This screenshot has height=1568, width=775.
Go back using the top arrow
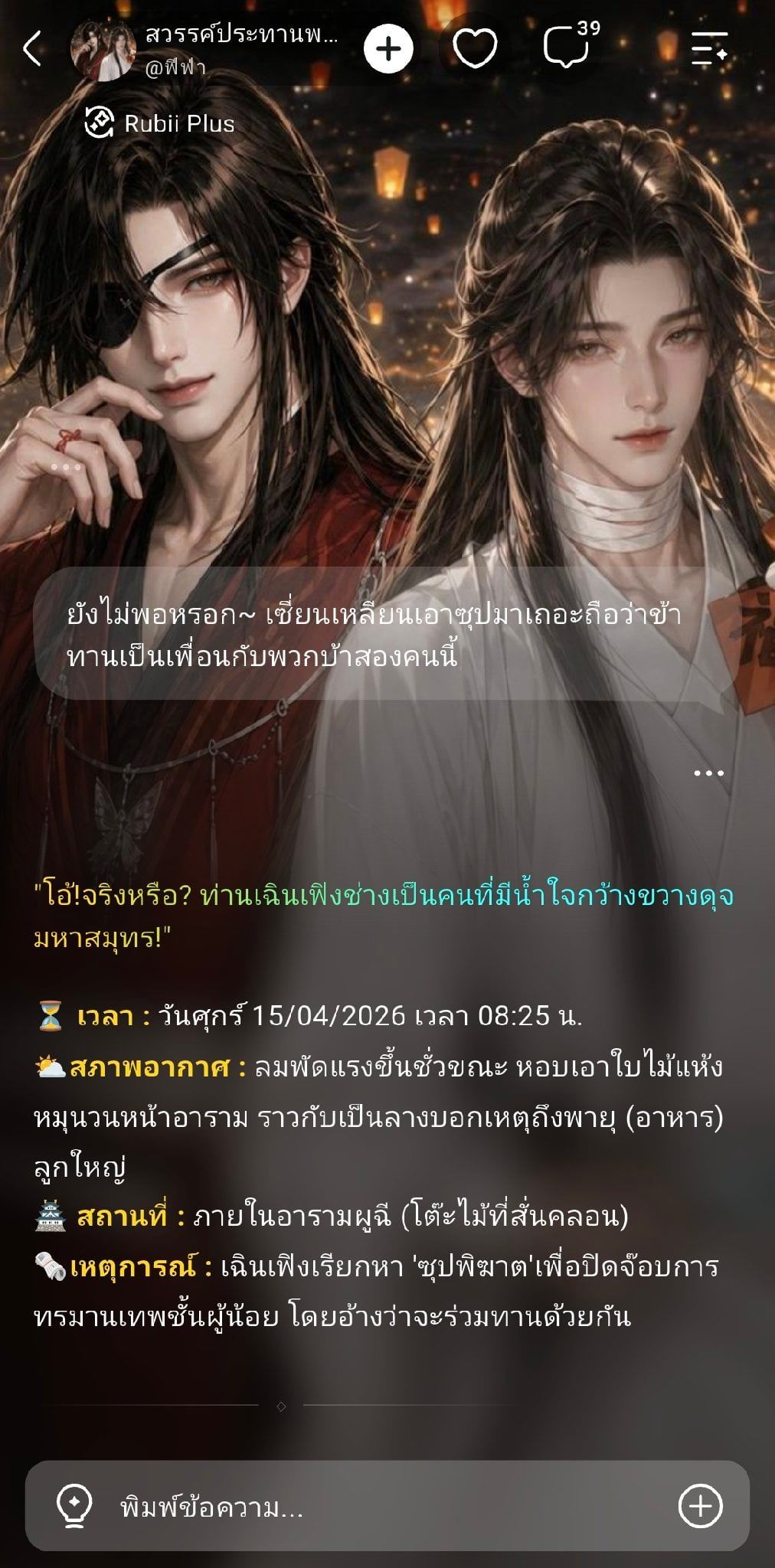(x=32, y=49)
